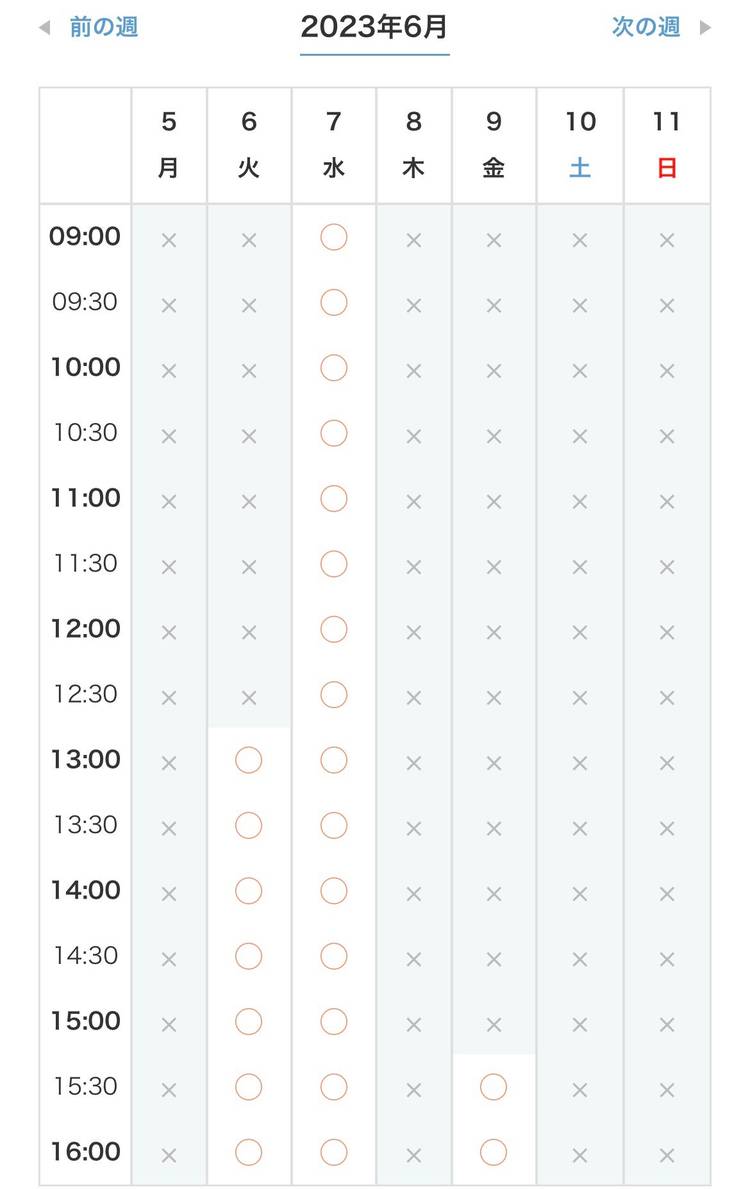750x1189 pixels.
Task: Reserve the 16:00 slot on Wednesday 7
Action: (333, 1152)
